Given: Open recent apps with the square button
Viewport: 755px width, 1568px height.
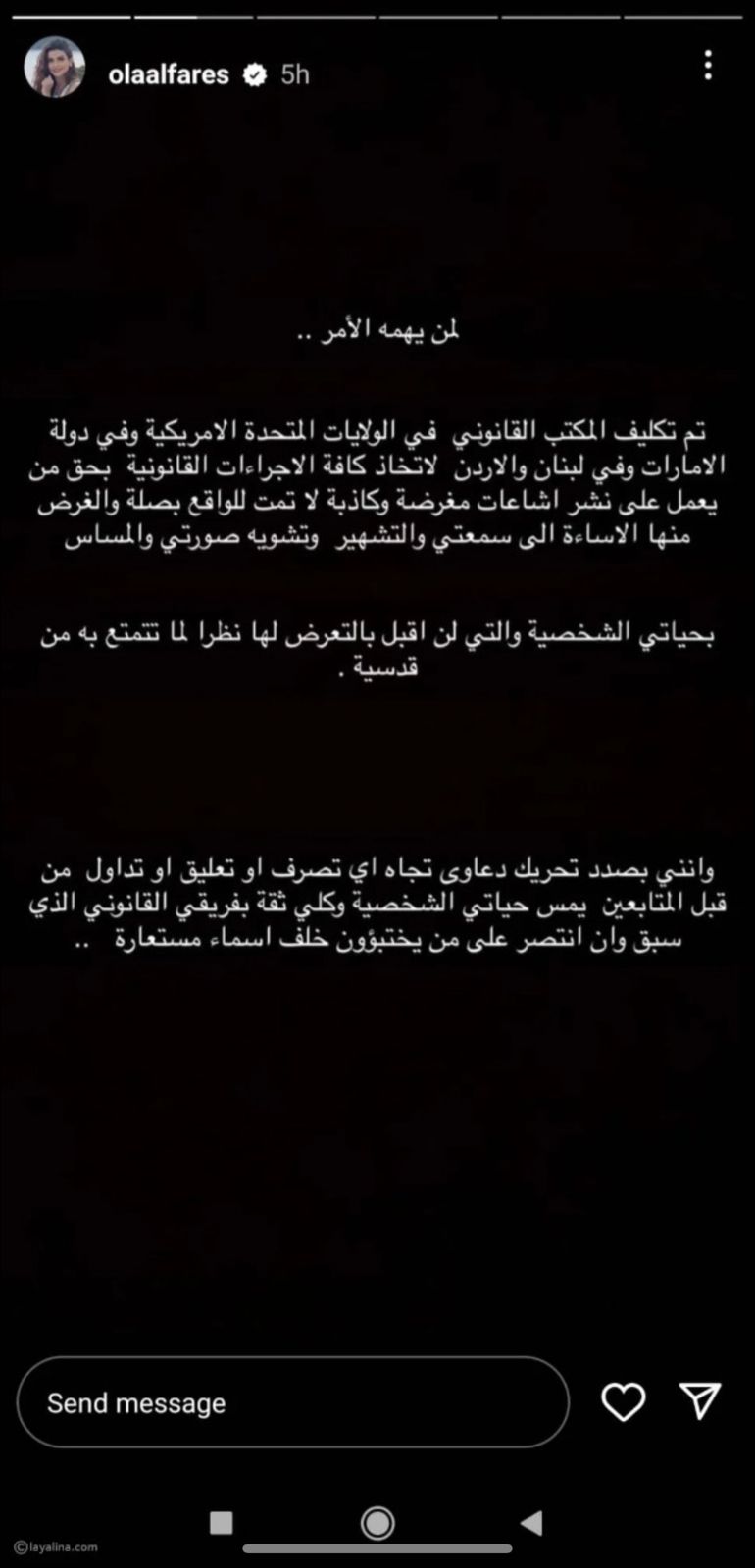Looking at the screenshot, I should pos(222,1522).
